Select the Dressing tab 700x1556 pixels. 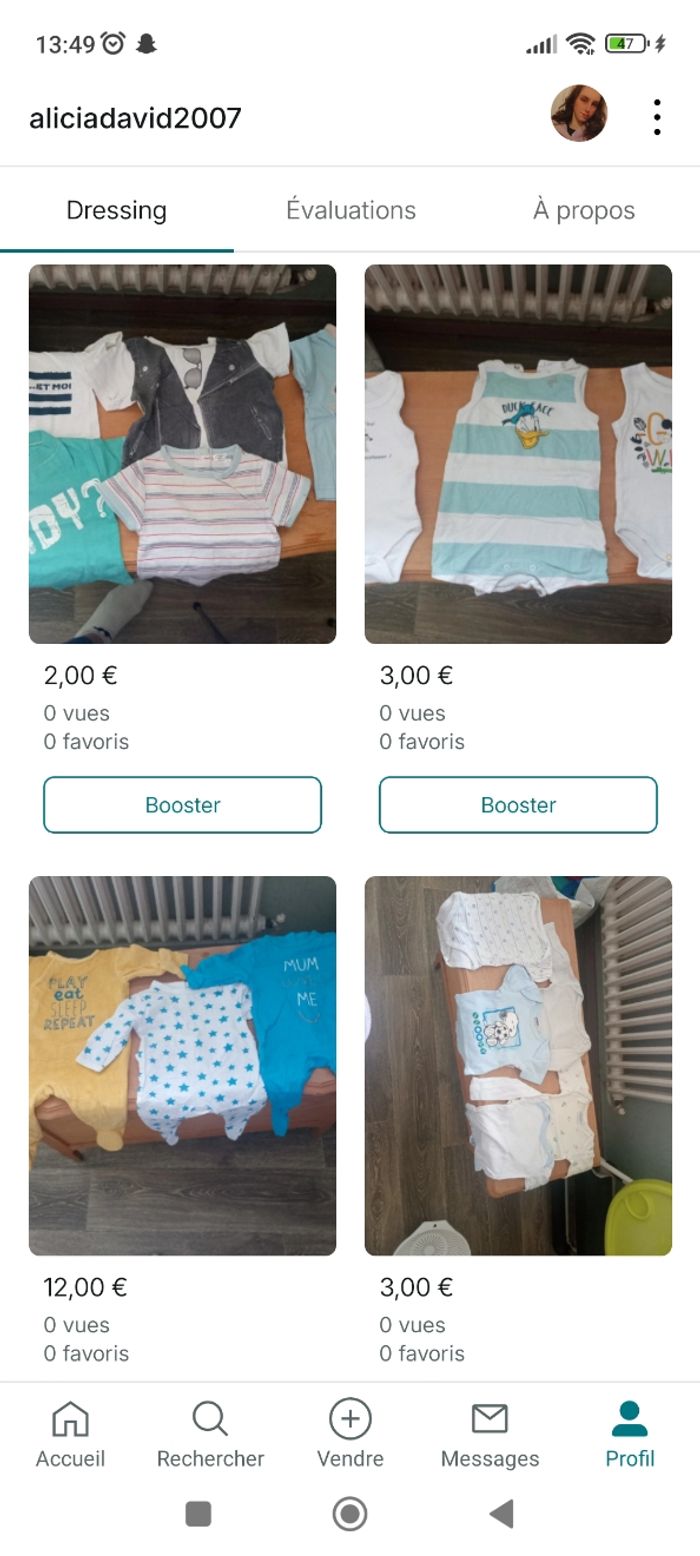tap(116, 210)
